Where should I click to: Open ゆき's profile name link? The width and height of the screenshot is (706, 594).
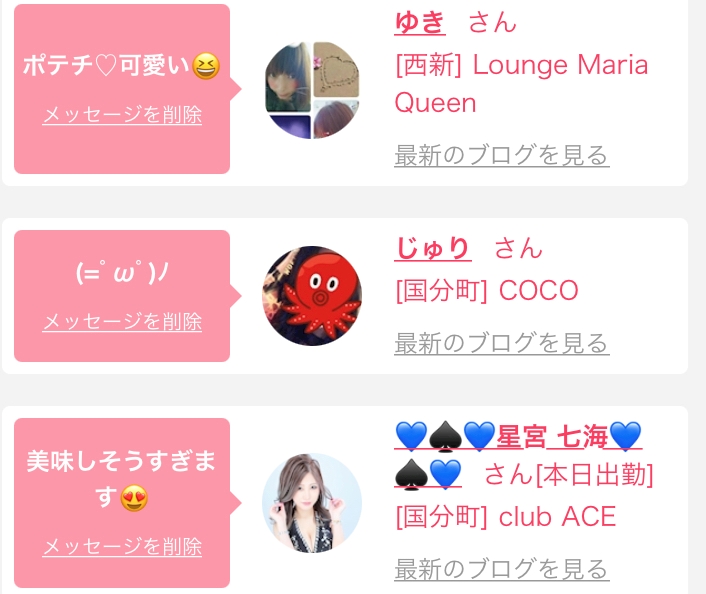click(x=420, y=22)
